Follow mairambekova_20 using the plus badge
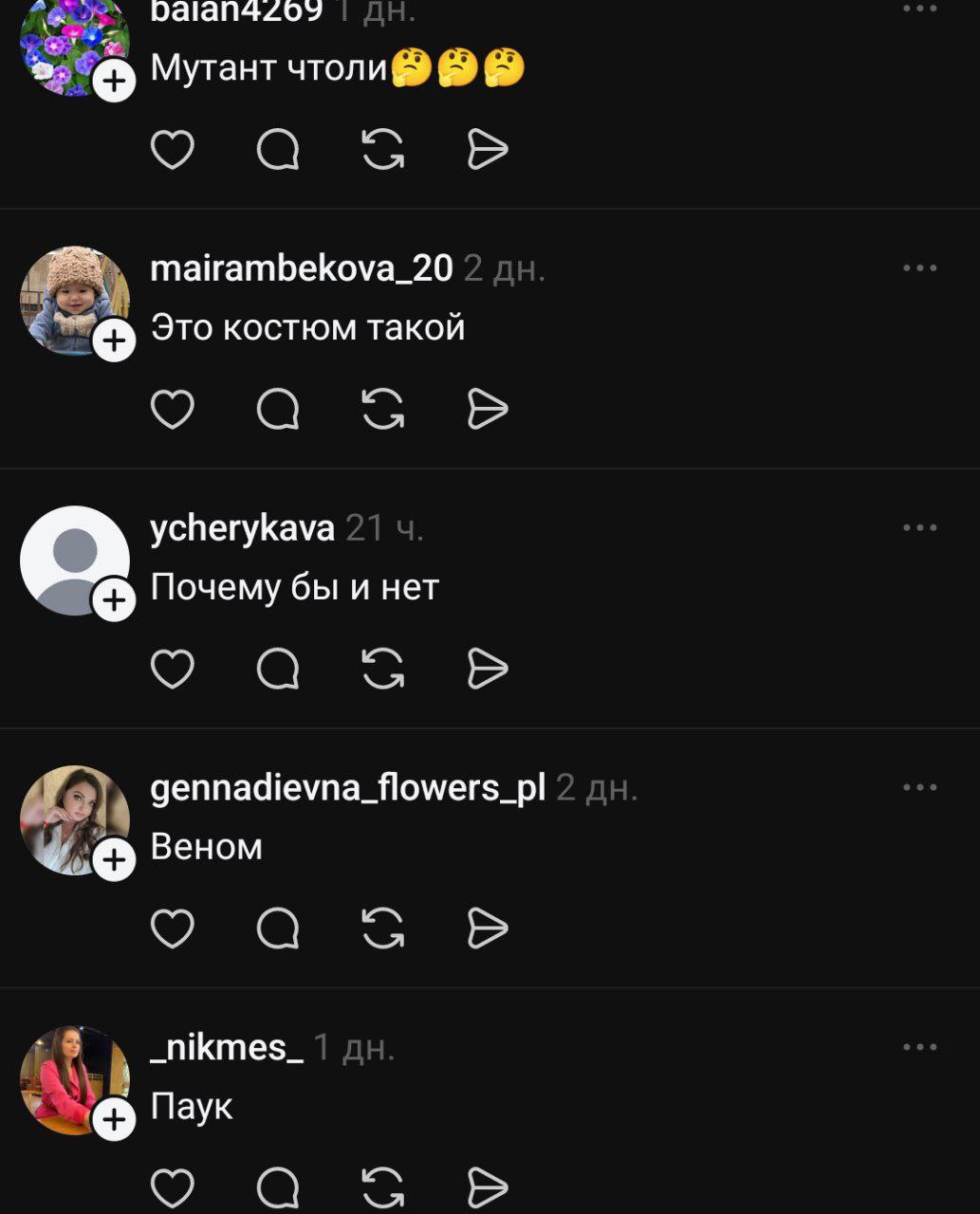 (x=114, y=340)
